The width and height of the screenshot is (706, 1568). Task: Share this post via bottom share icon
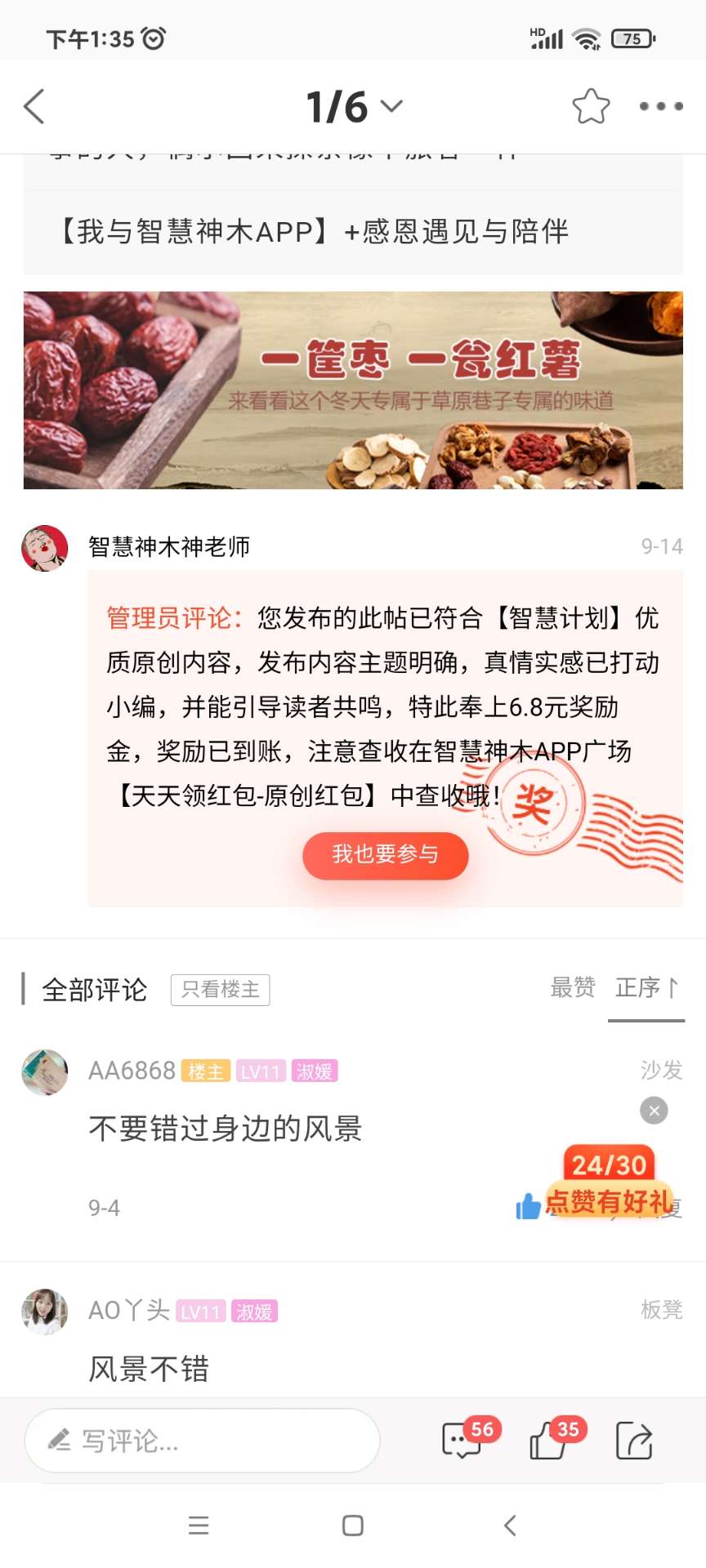[x=634, y=1441]
